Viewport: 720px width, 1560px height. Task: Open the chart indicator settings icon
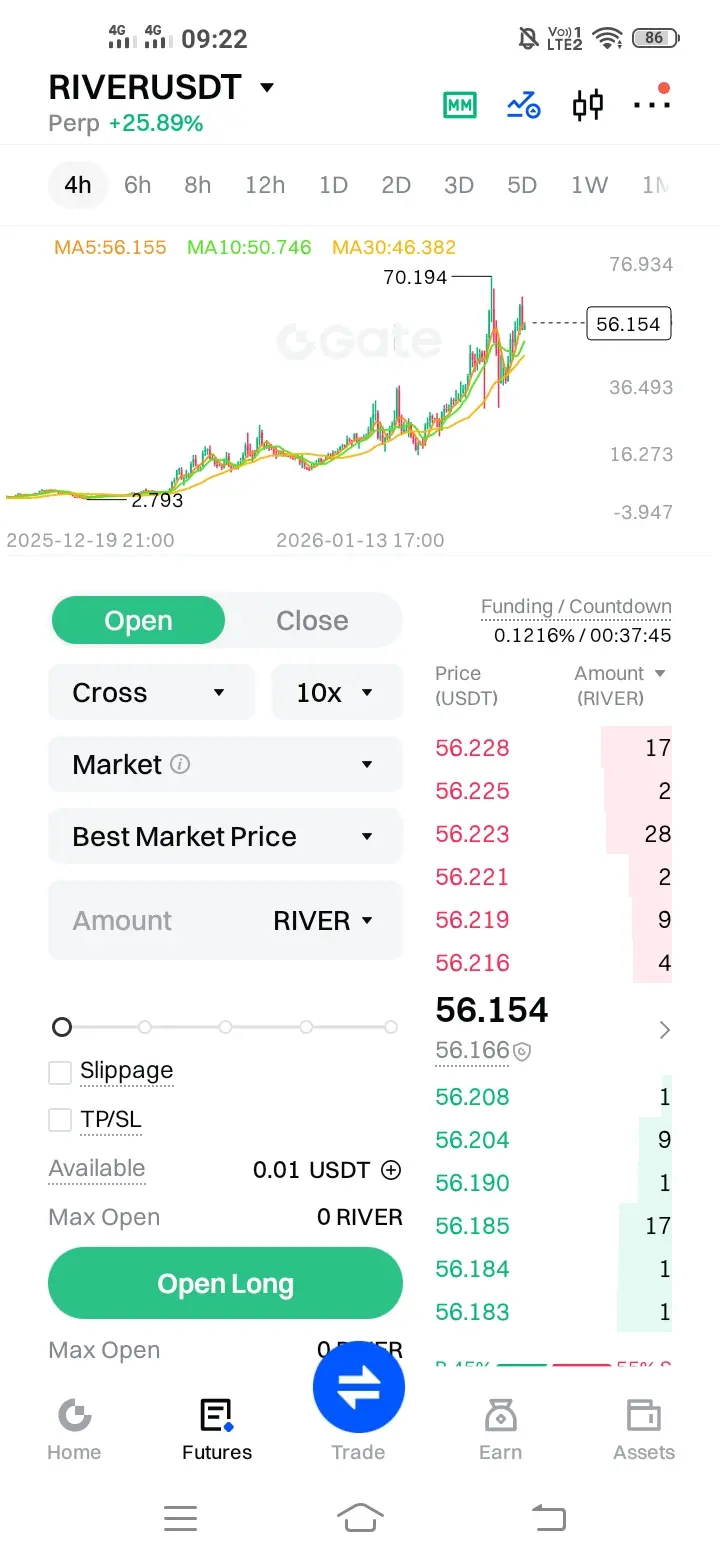click(523, 103)
